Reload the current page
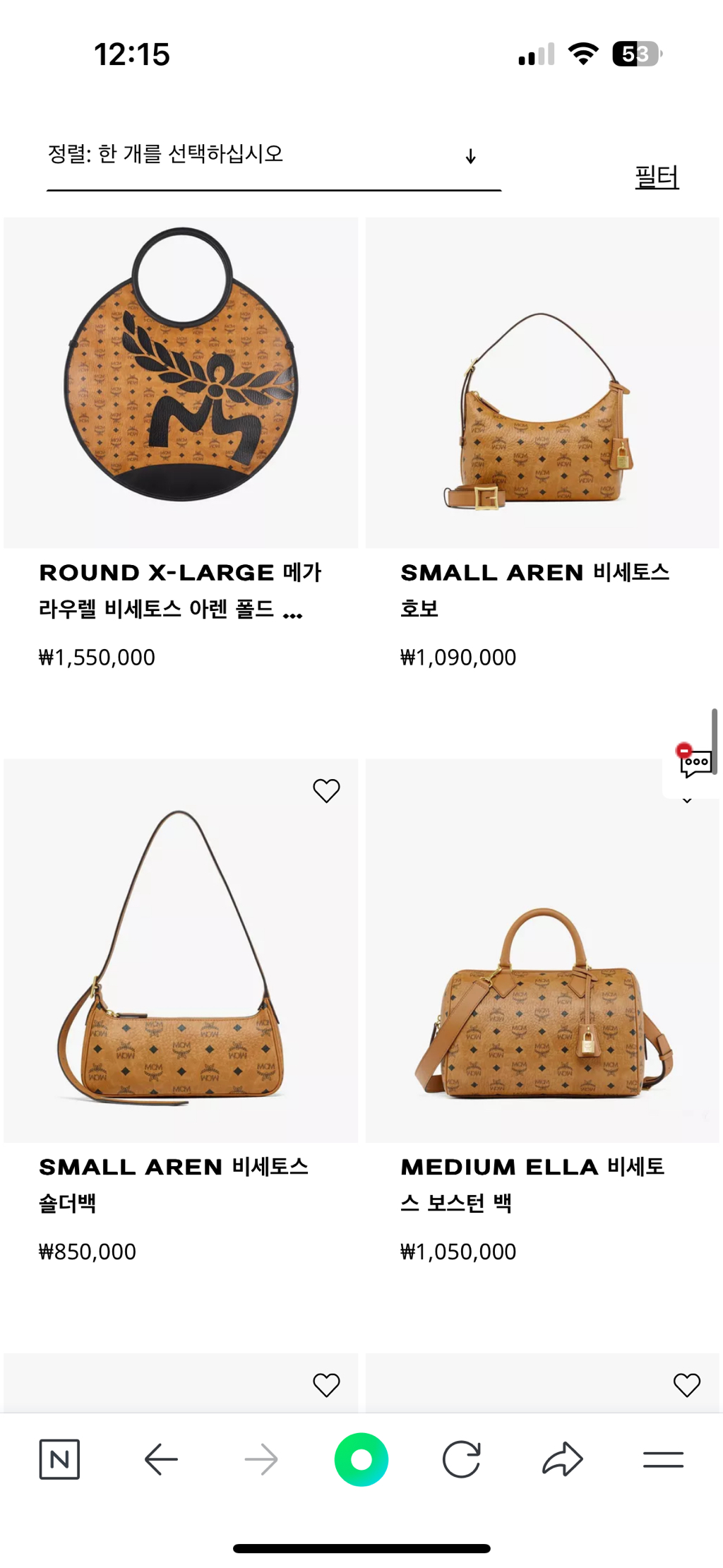The width and height of the screenshot is (723, 1568). tap(462, 1459)
